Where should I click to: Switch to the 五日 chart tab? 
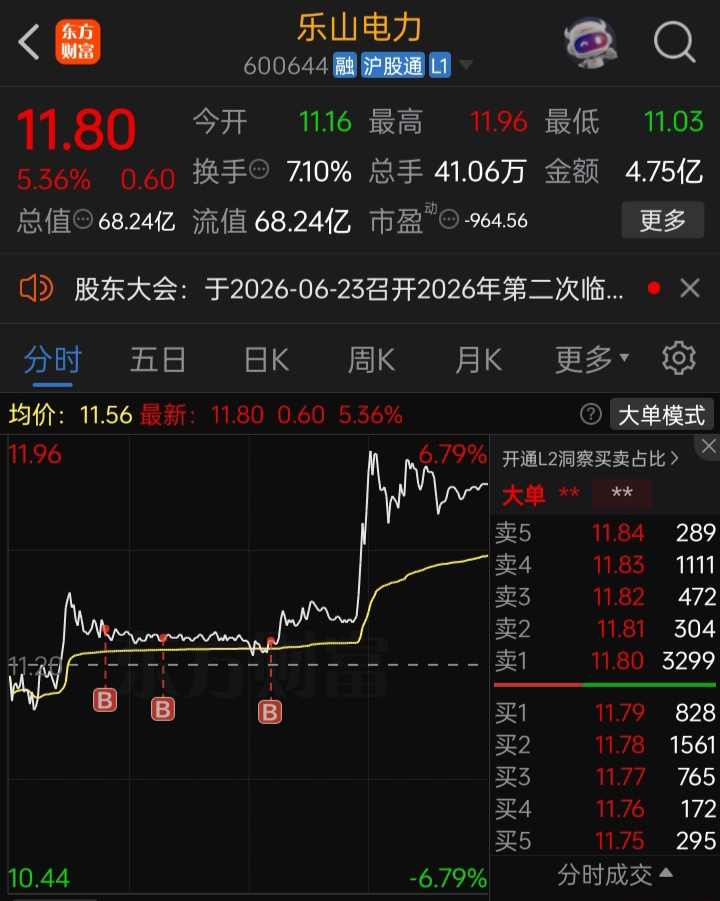point(158,360)
